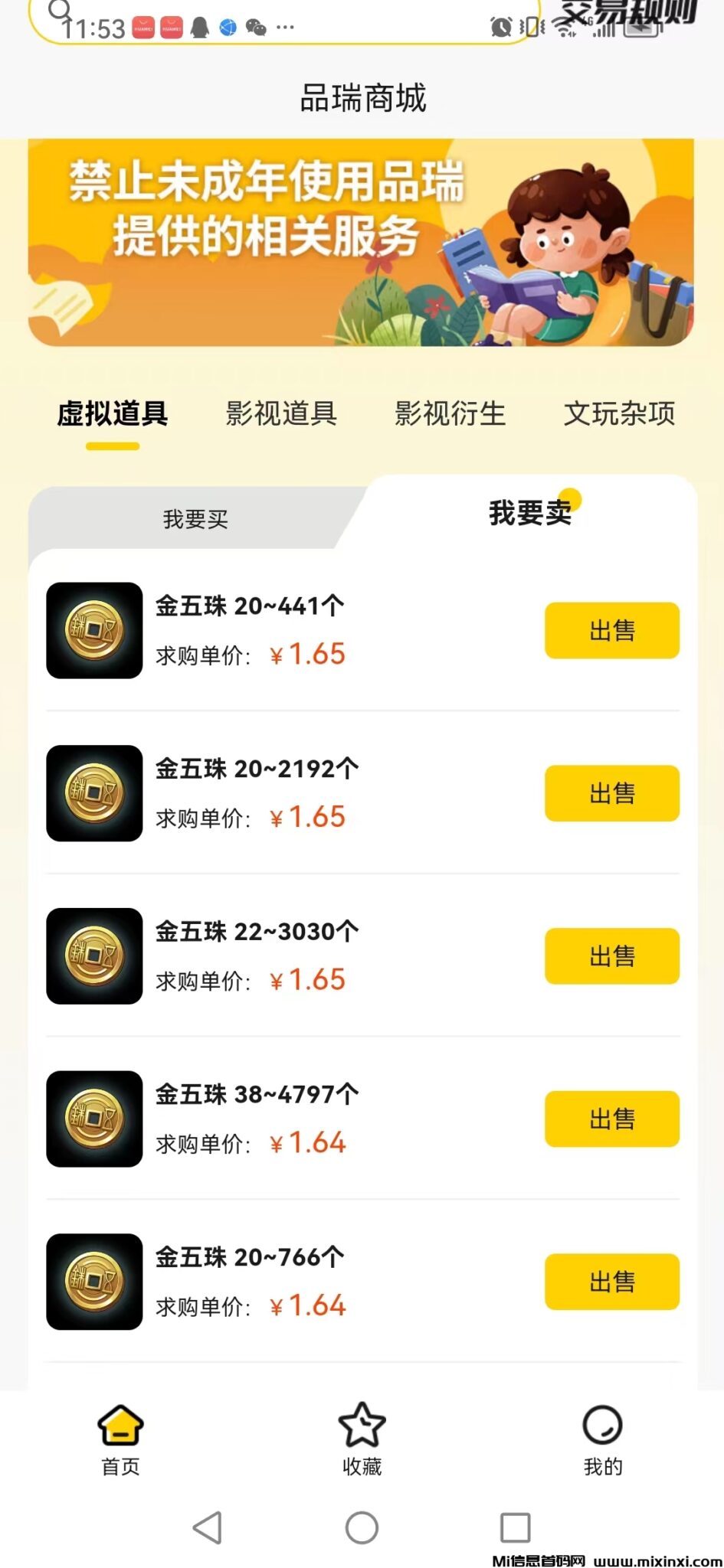
Task: Click 出售 button for 金五珠 38~4797个
Action: 611,1119
